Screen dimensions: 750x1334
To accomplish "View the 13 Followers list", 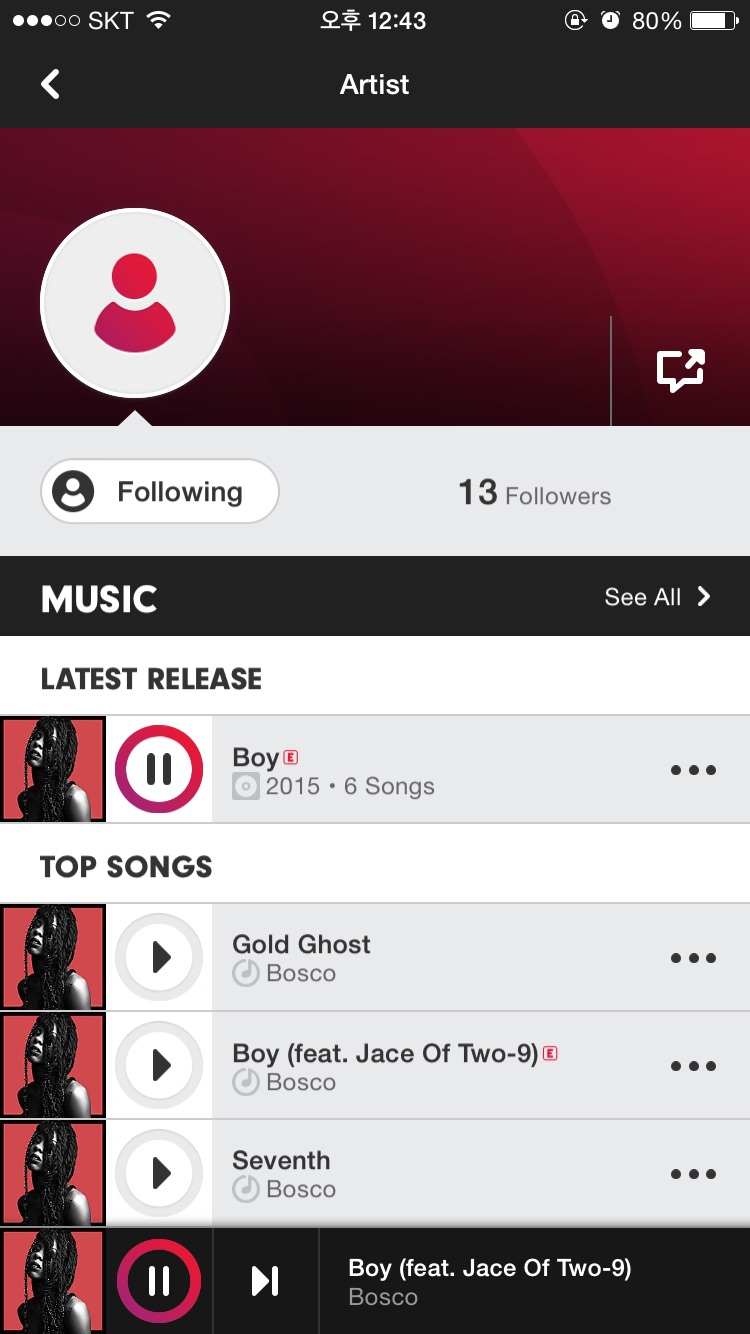I will click(x=534, y=493).
